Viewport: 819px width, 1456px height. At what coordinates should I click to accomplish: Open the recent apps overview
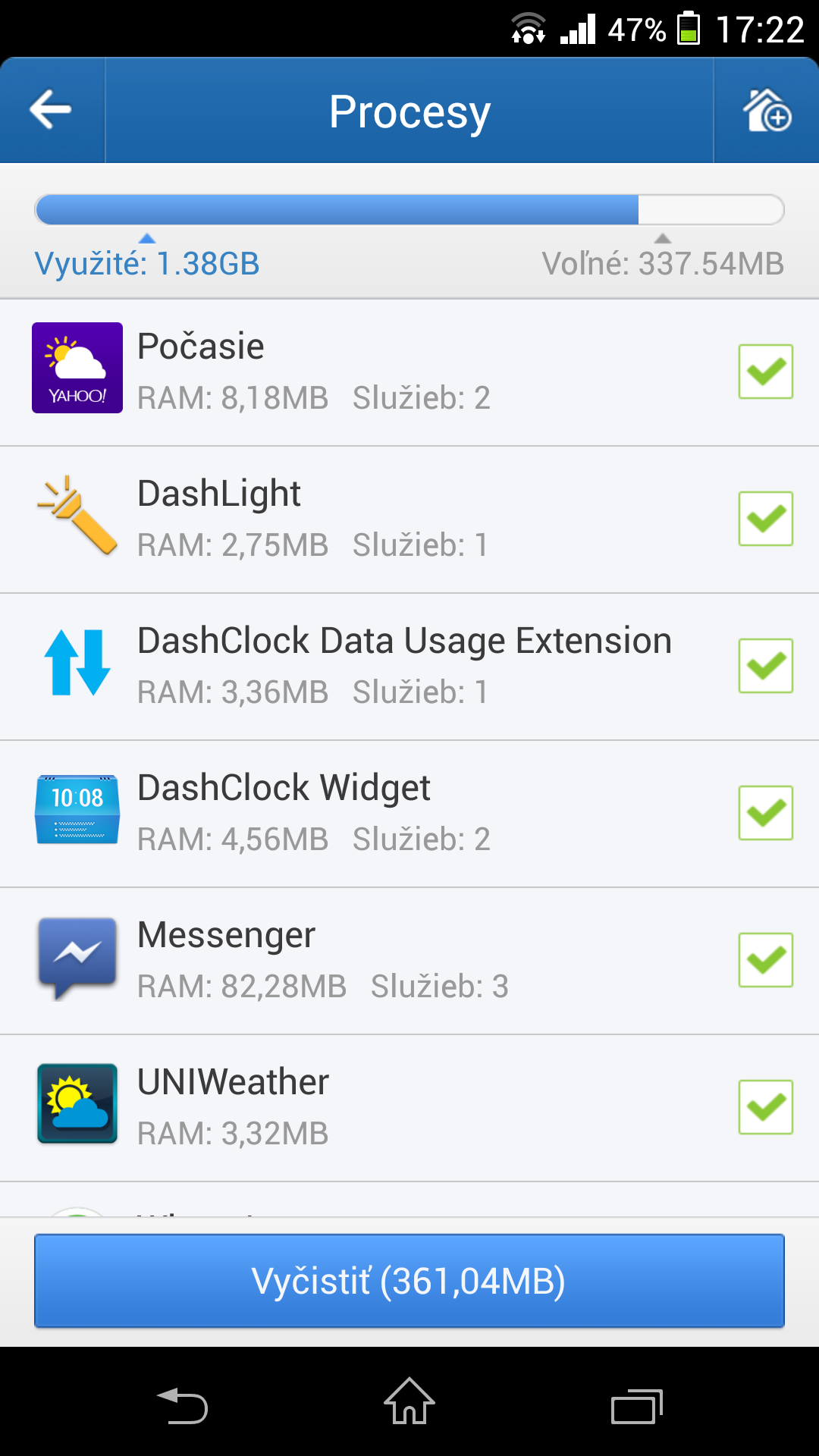(636, 1407)
